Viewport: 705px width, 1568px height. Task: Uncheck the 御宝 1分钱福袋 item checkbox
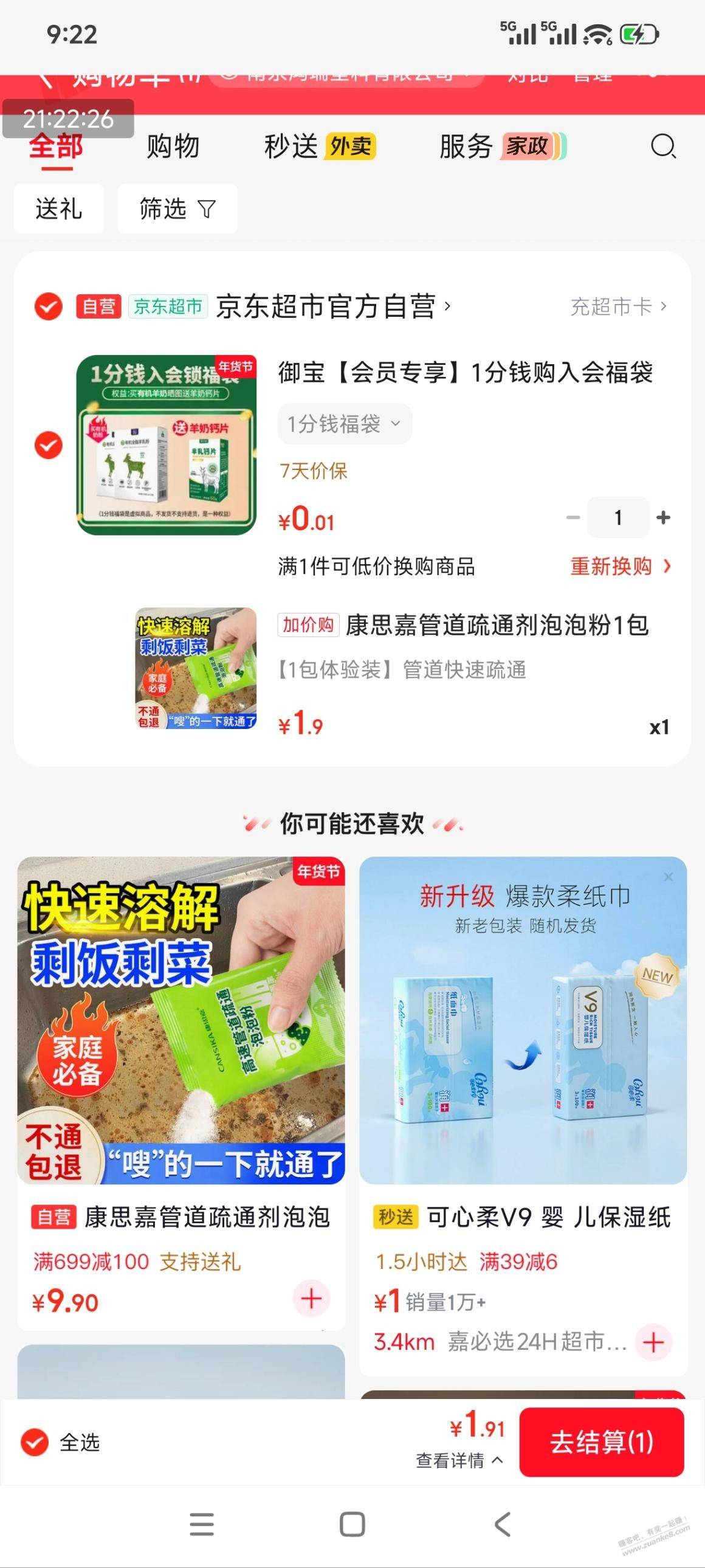pos(48,445)
